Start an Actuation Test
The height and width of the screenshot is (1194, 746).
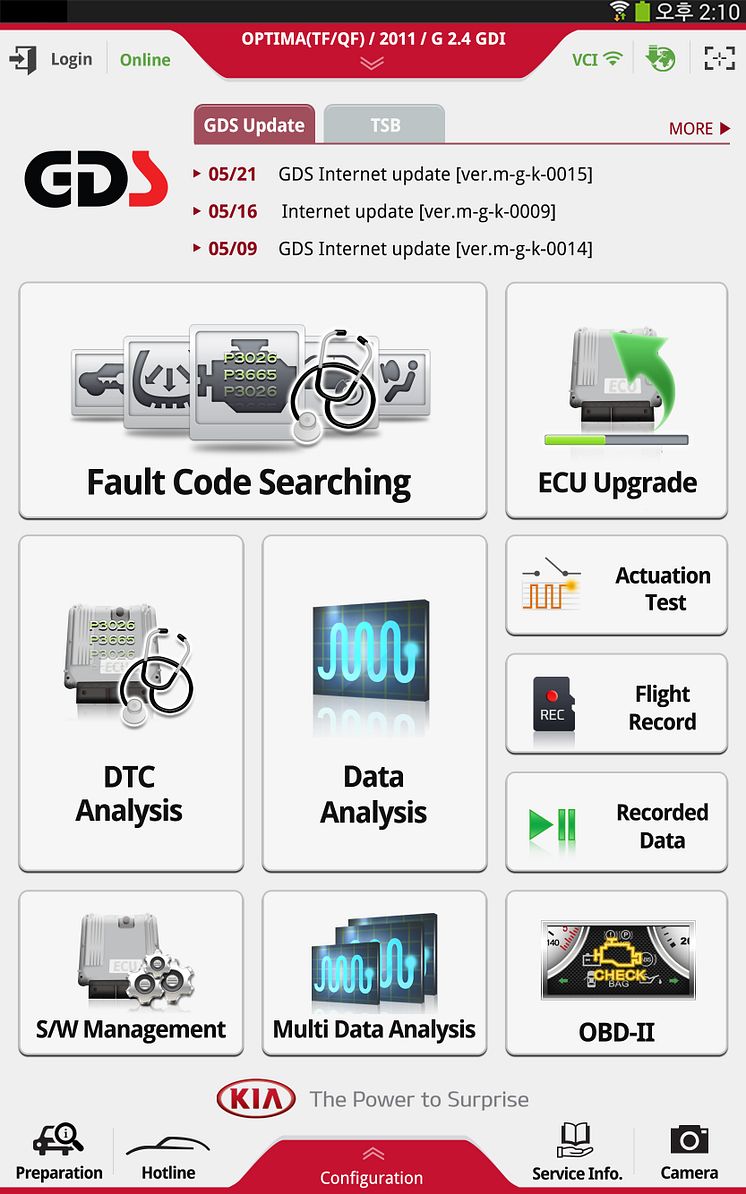click(x=616, y=588)
